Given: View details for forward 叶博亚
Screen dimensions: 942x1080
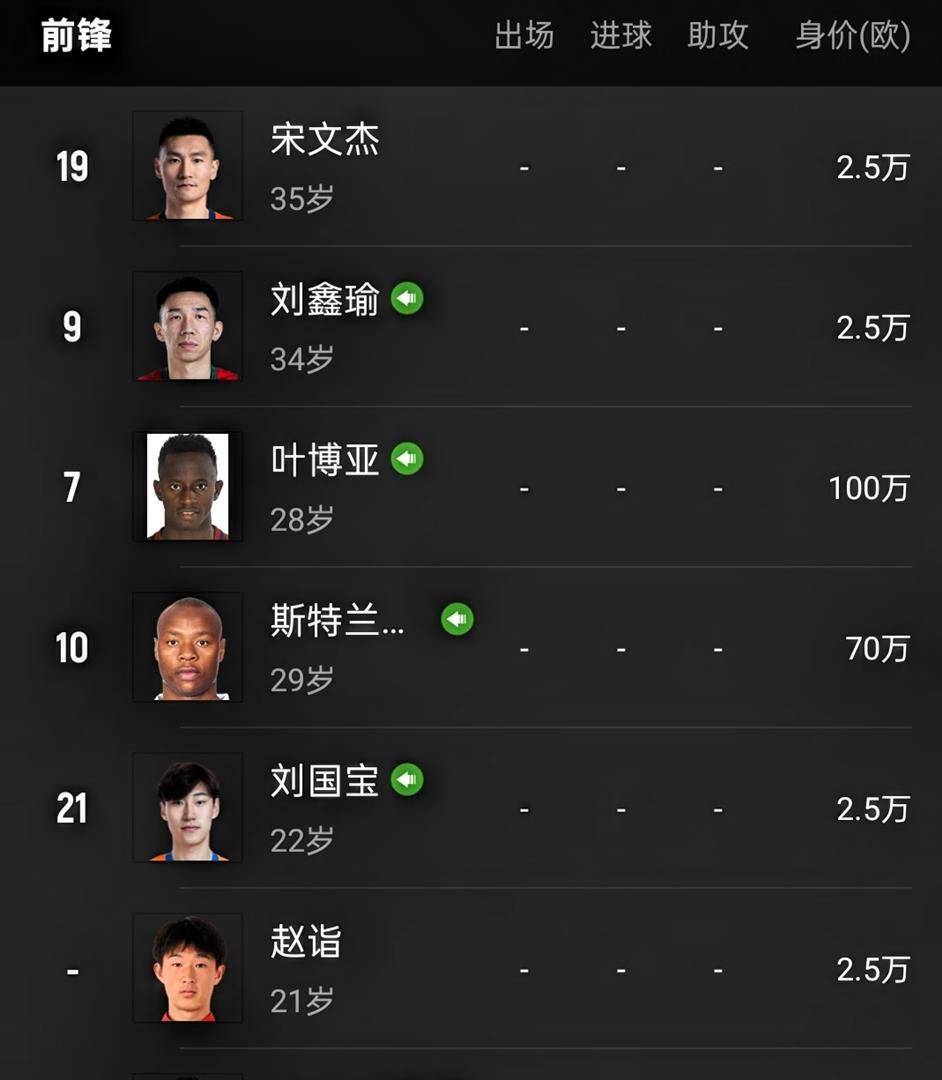Looking at the screenshot, I should (325, 461).
